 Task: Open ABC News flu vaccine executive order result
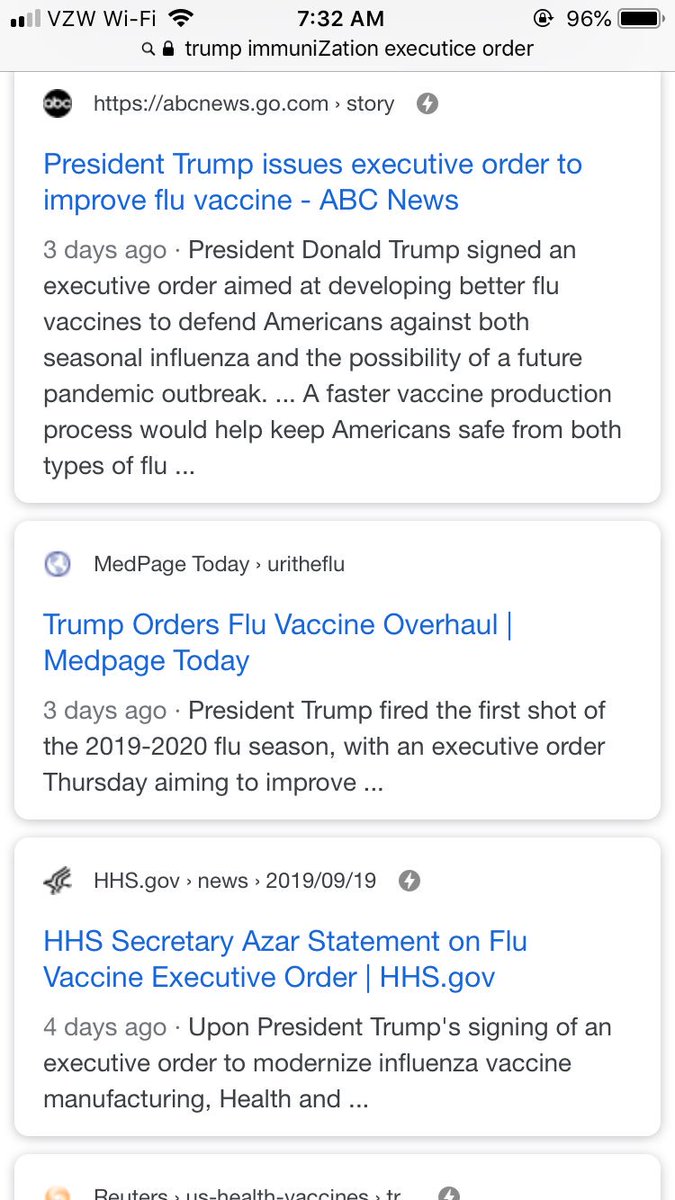tap(312, 181)
